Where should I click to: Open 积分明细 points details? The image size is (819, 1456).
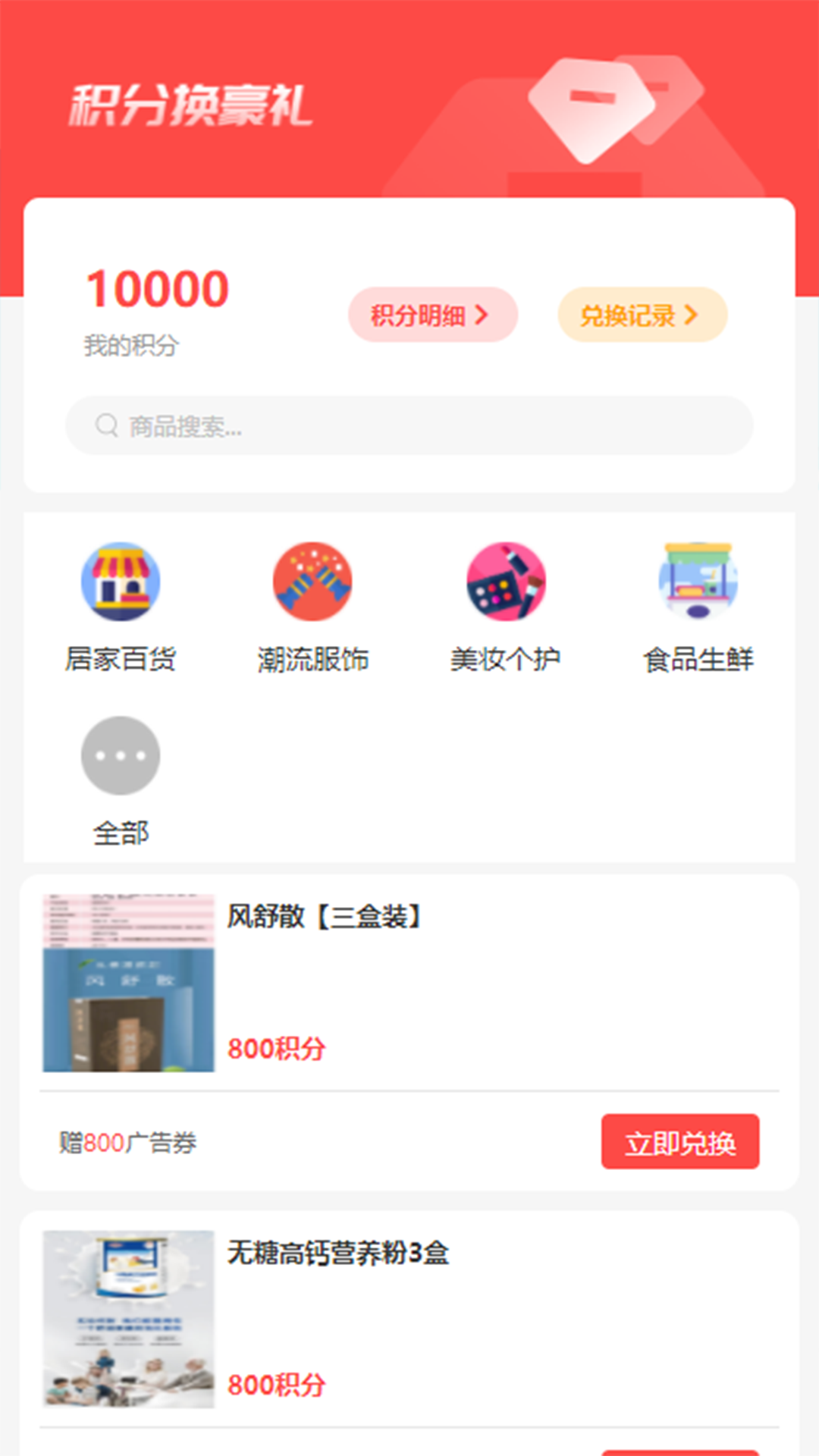tap(431, 315)
